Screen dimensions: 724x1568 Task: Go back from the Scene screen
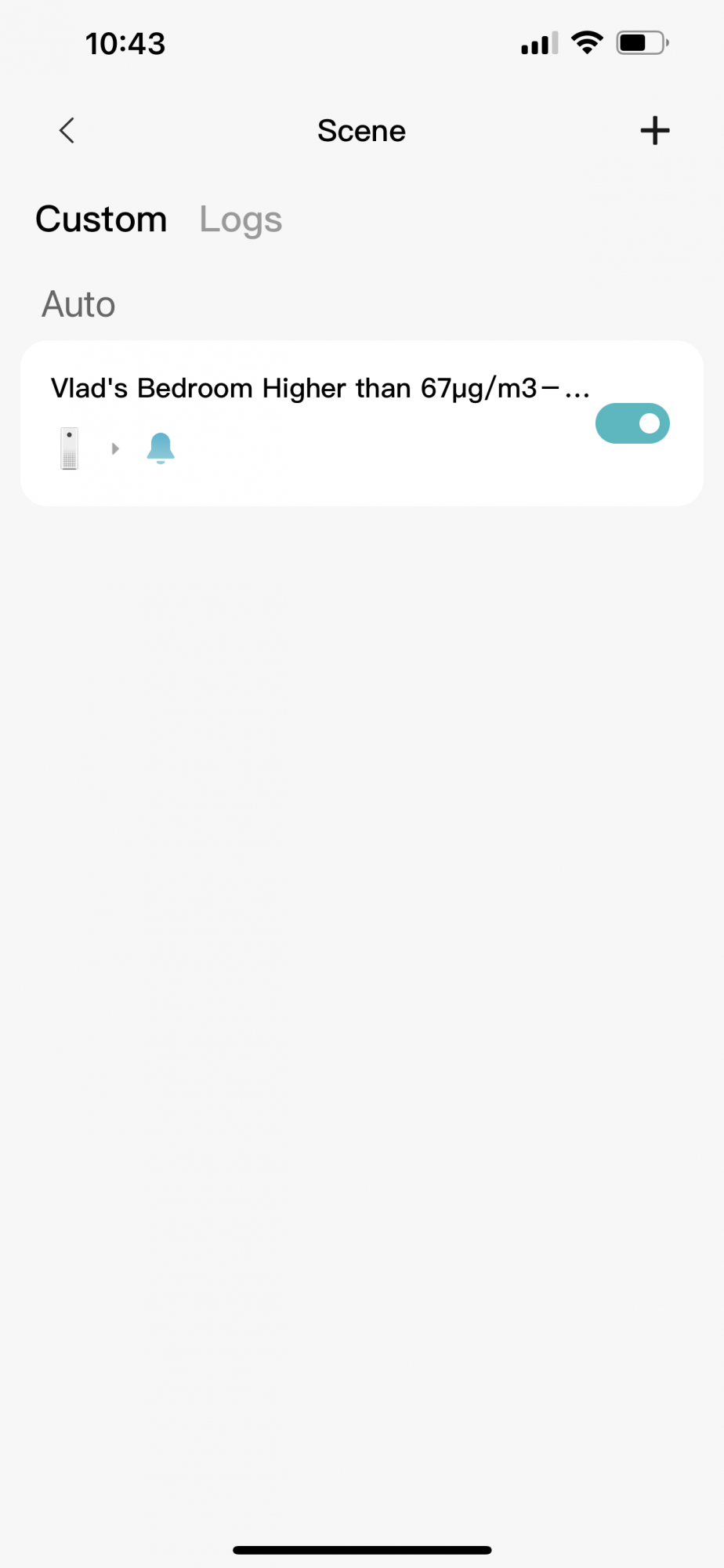click(67, 131)
